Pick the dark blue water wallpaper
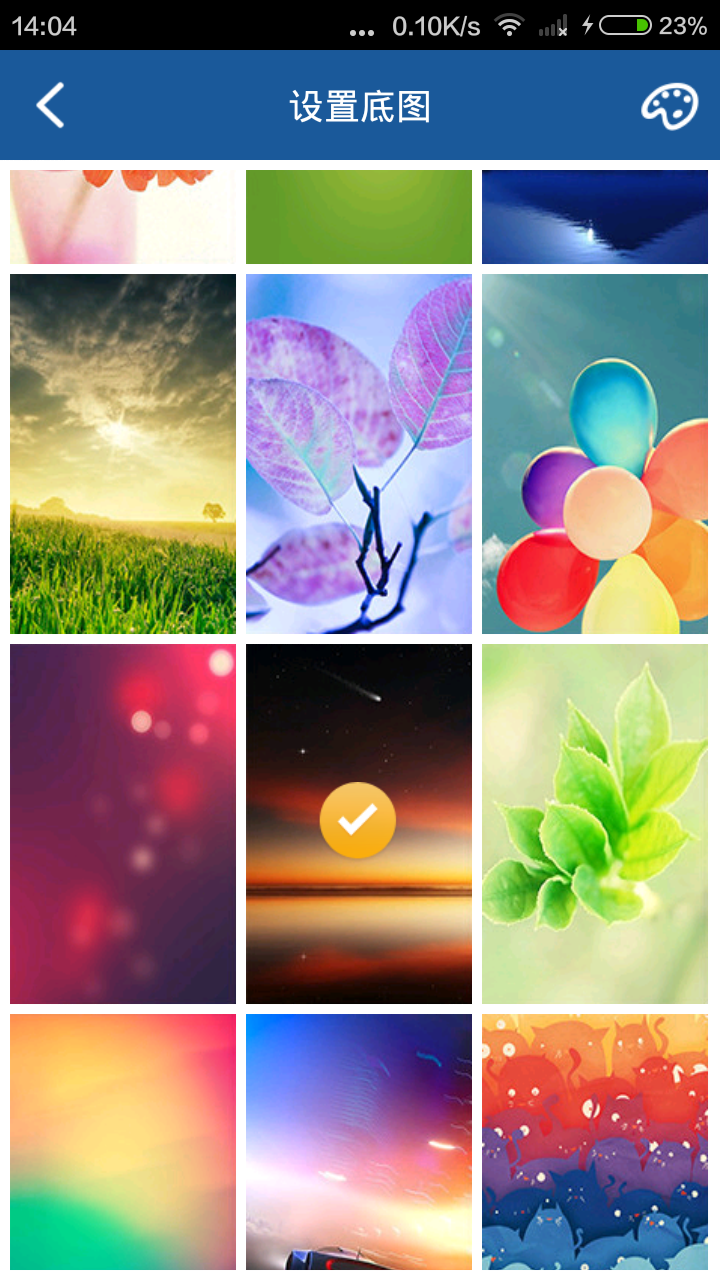 coord(595,216)
